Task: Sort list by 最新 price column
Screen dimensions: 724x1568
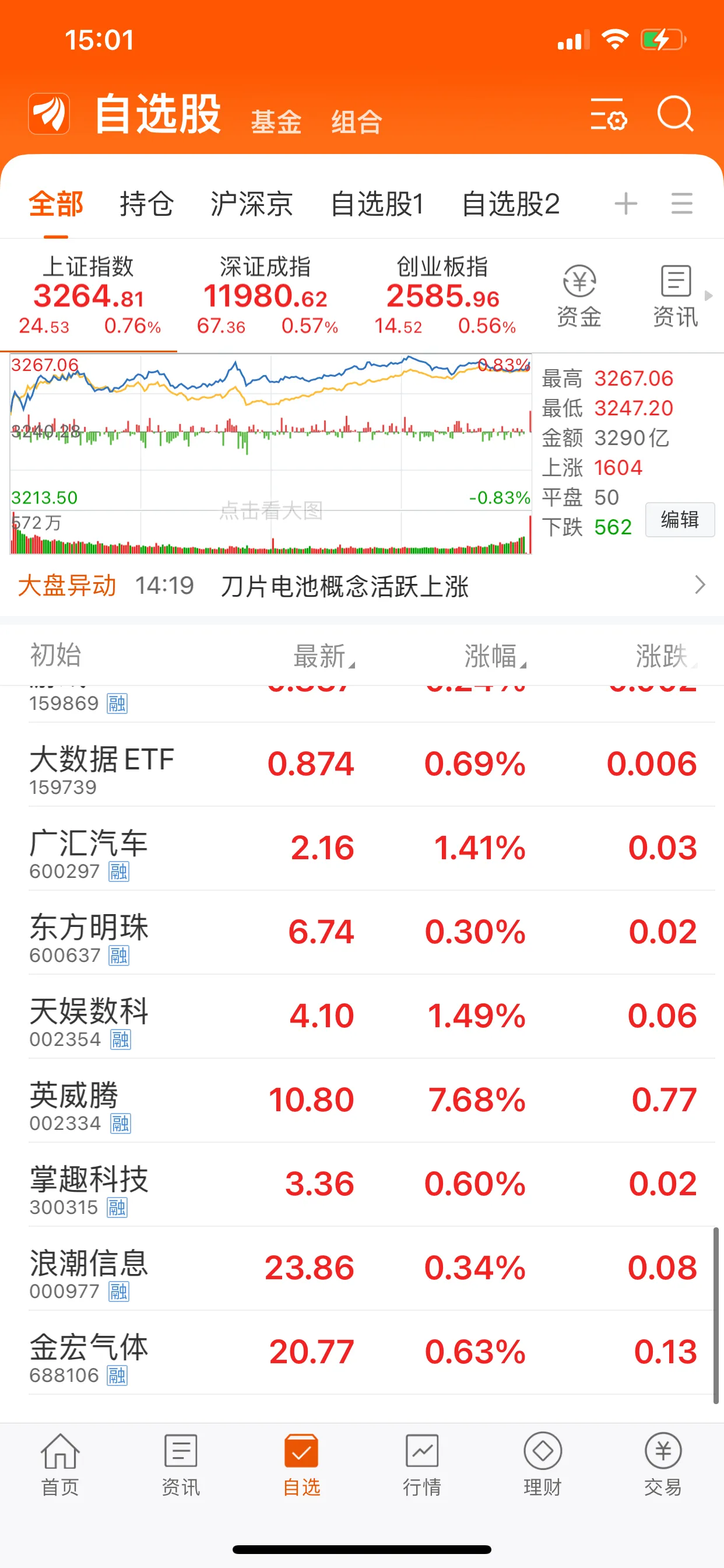Action: point(324,656)
